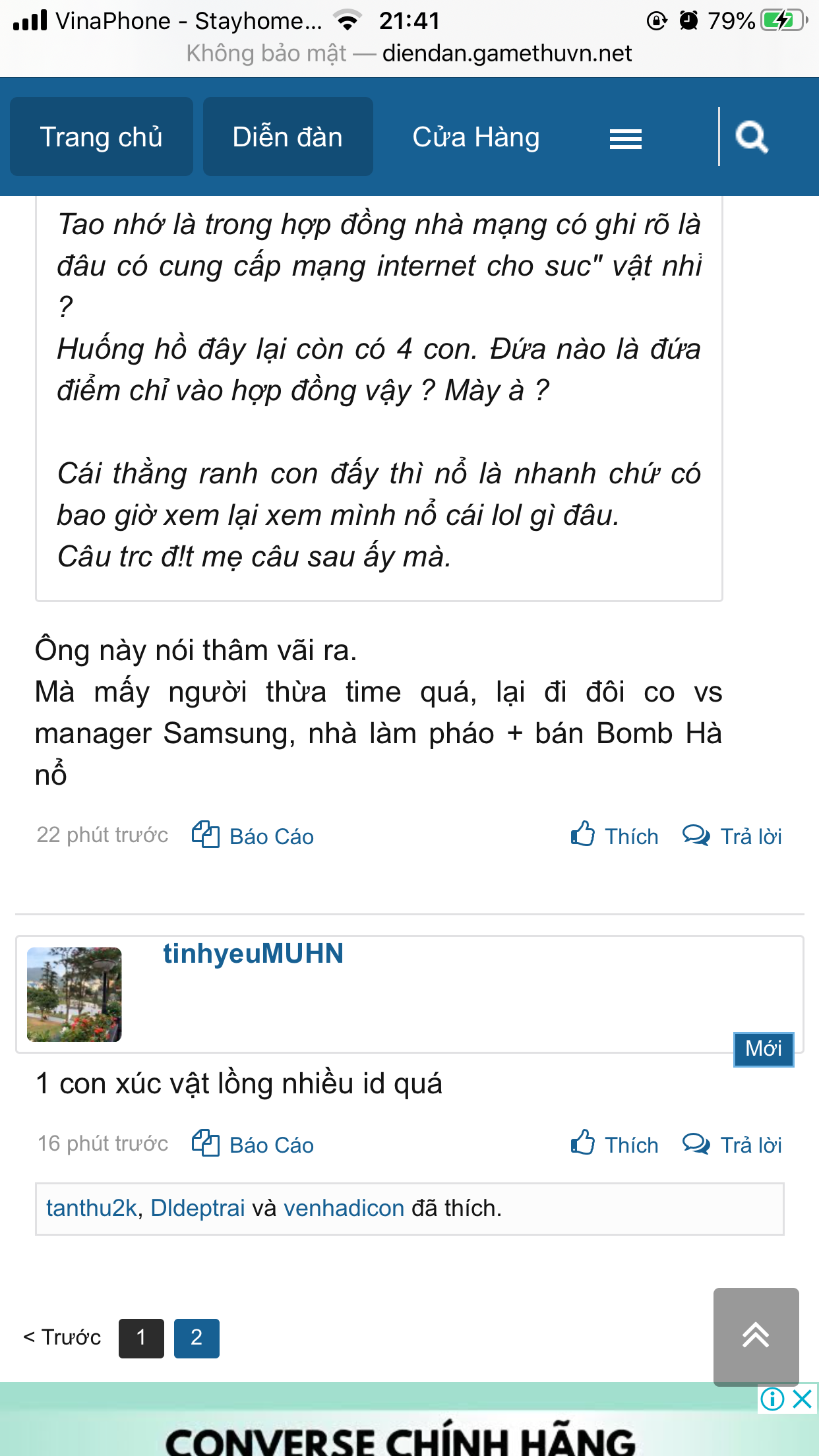Open the Trang chủ home tab
The height and width of the screenshot is (1456, 819).
pos(101,137)
